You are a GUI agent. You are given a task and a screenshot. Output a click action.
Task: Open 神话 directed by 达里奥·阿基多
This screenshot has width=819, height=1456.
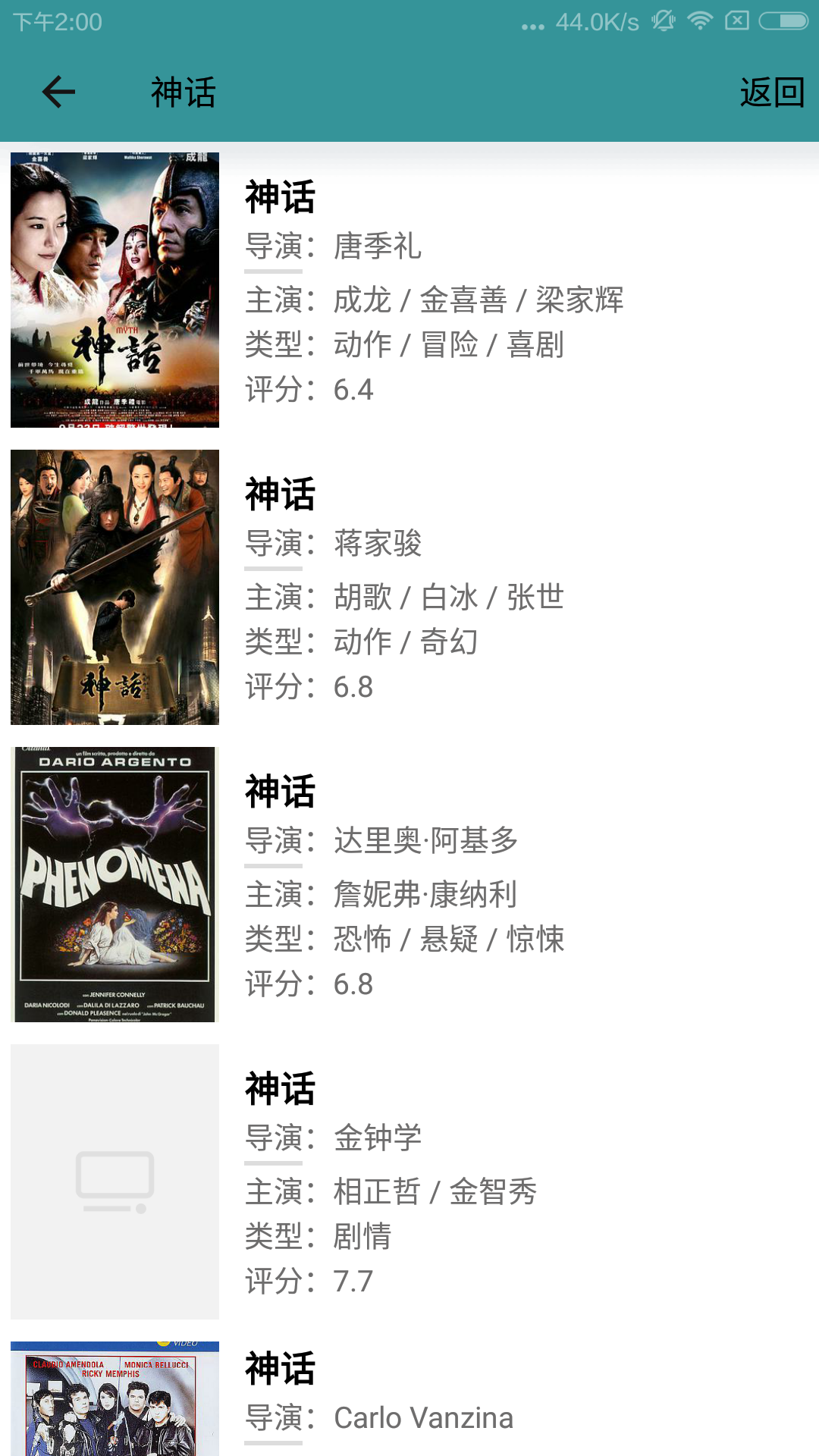click(x=409, y=884)
